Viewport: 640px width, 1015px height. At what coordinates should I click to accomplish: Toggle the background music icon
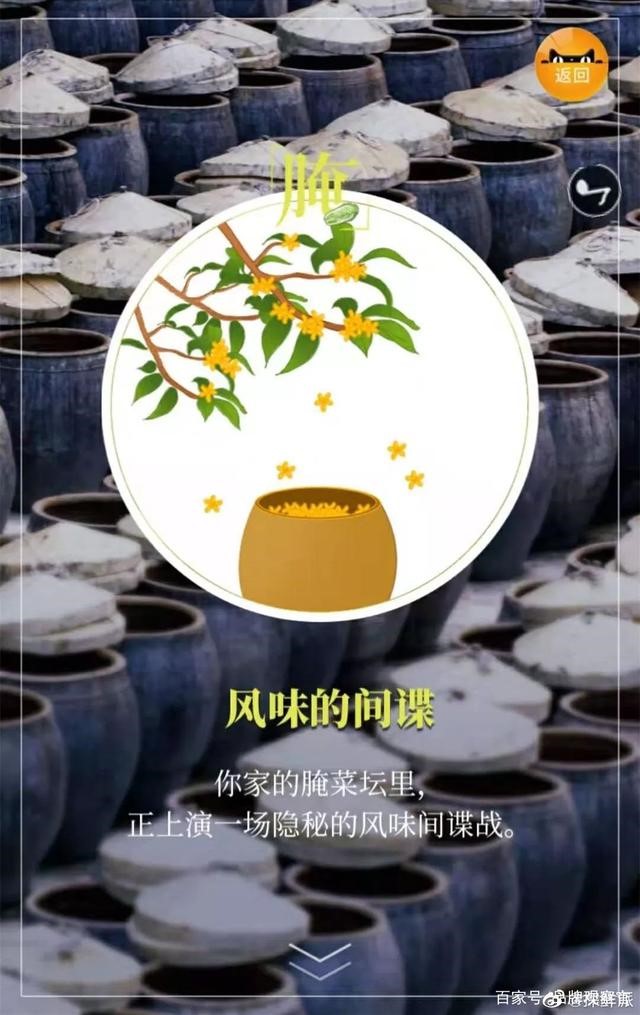pos(593,191)
